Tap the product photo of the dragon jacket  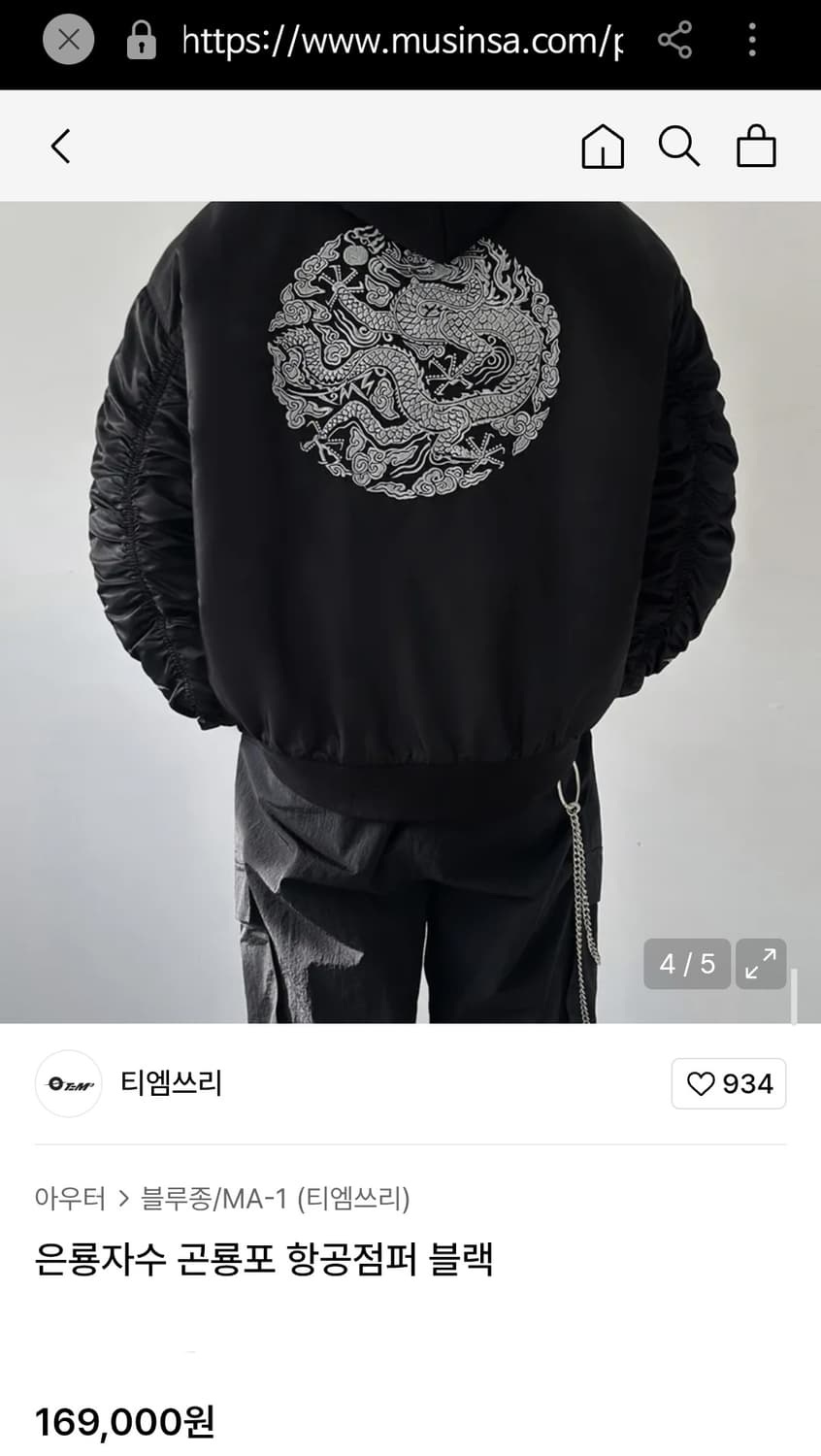click(410, 582)
